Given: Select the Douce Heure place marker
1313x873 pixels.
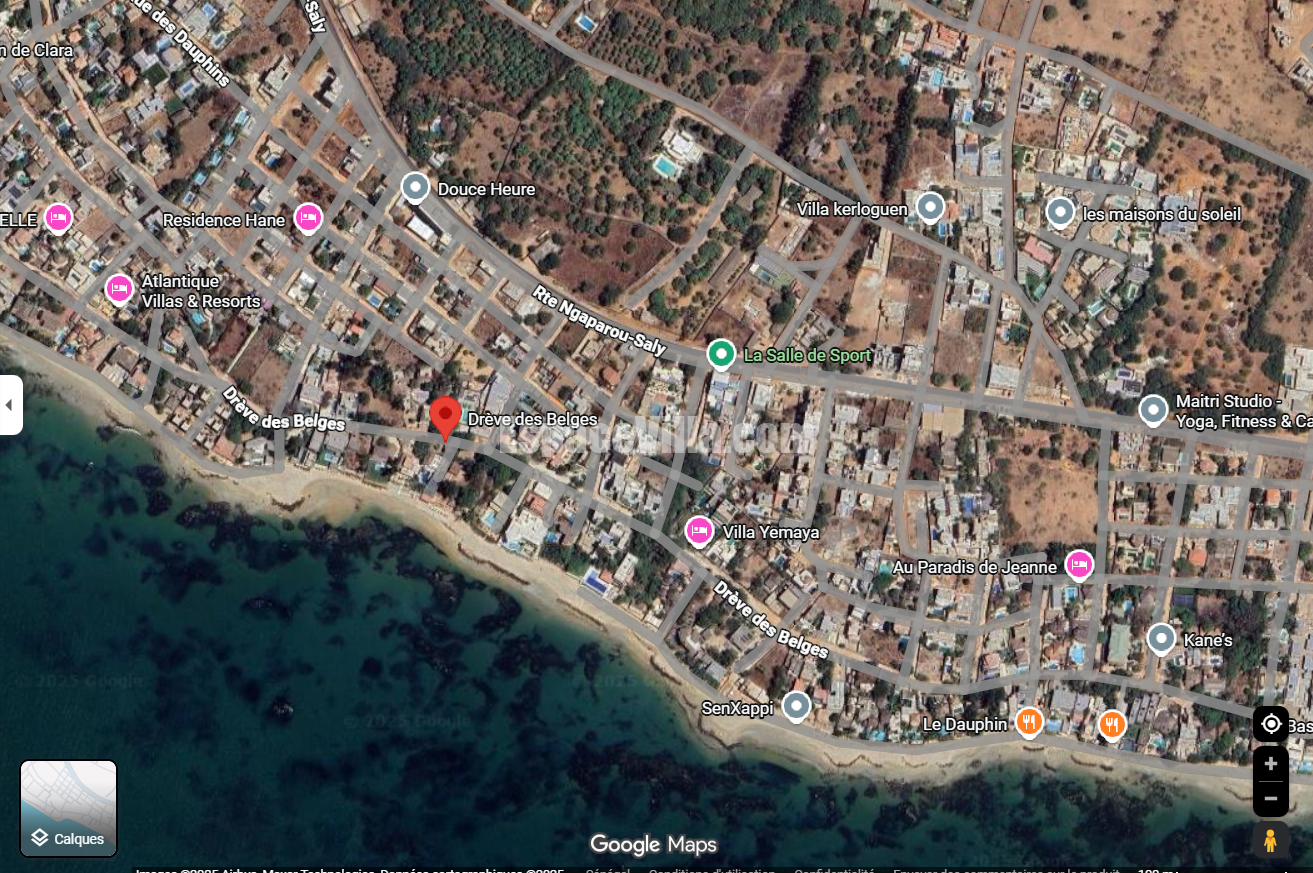Looking at the screenshot, I should [x=415, y=187].
